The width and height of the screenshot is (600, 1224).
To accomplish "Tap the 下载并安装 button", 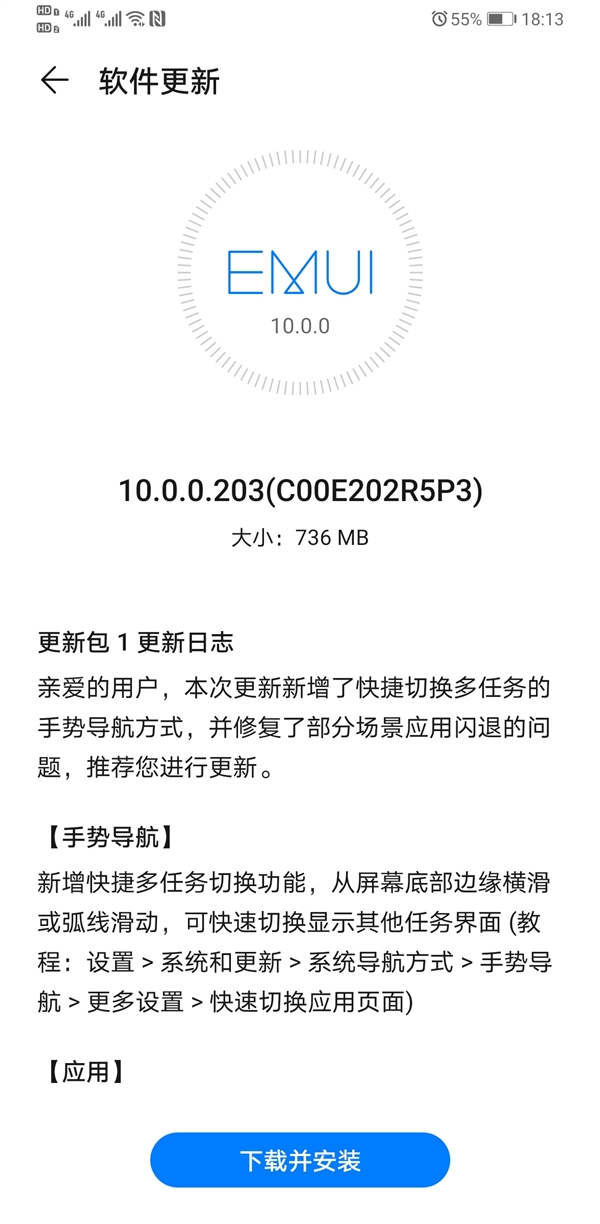I will [300, 1161].
